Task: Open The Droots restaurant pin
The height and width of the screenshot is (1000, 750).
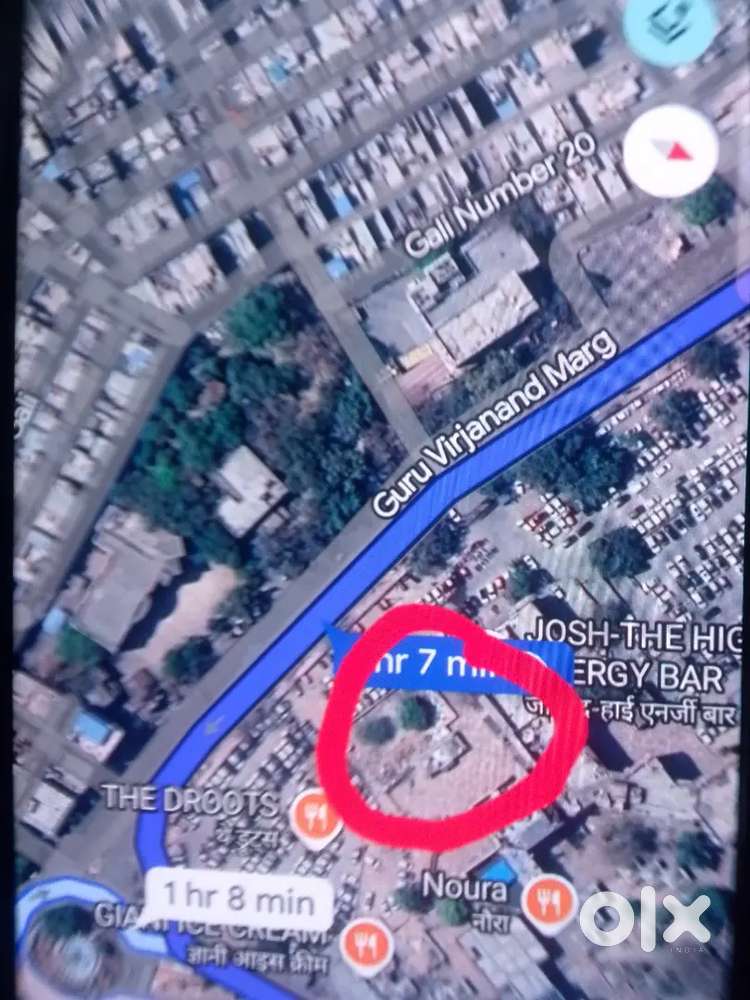Action: coord(318,814)
